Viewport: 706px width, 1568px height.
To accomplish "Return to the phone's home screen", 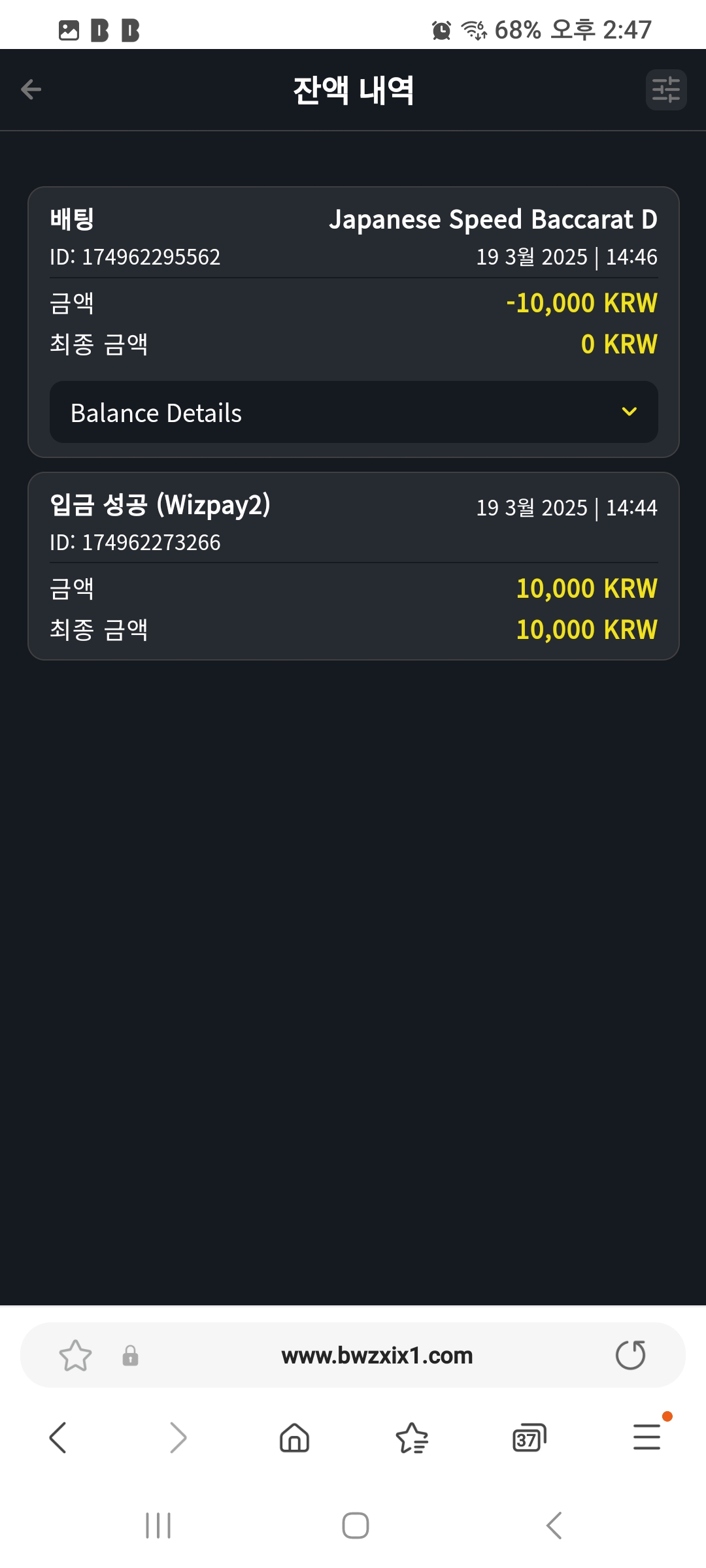I will click(355, 1526).
